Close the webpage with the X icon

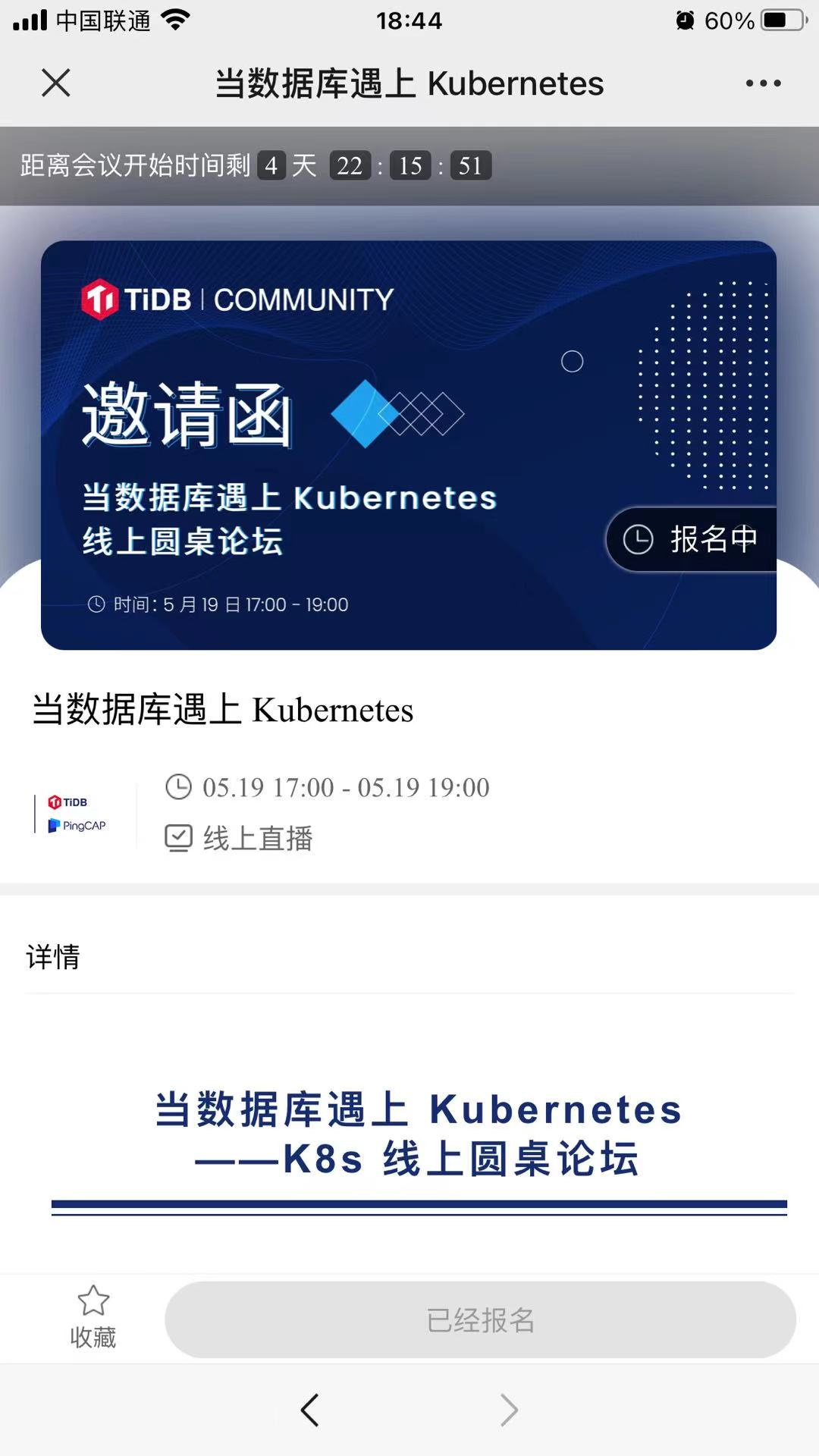tap(55, 83)
